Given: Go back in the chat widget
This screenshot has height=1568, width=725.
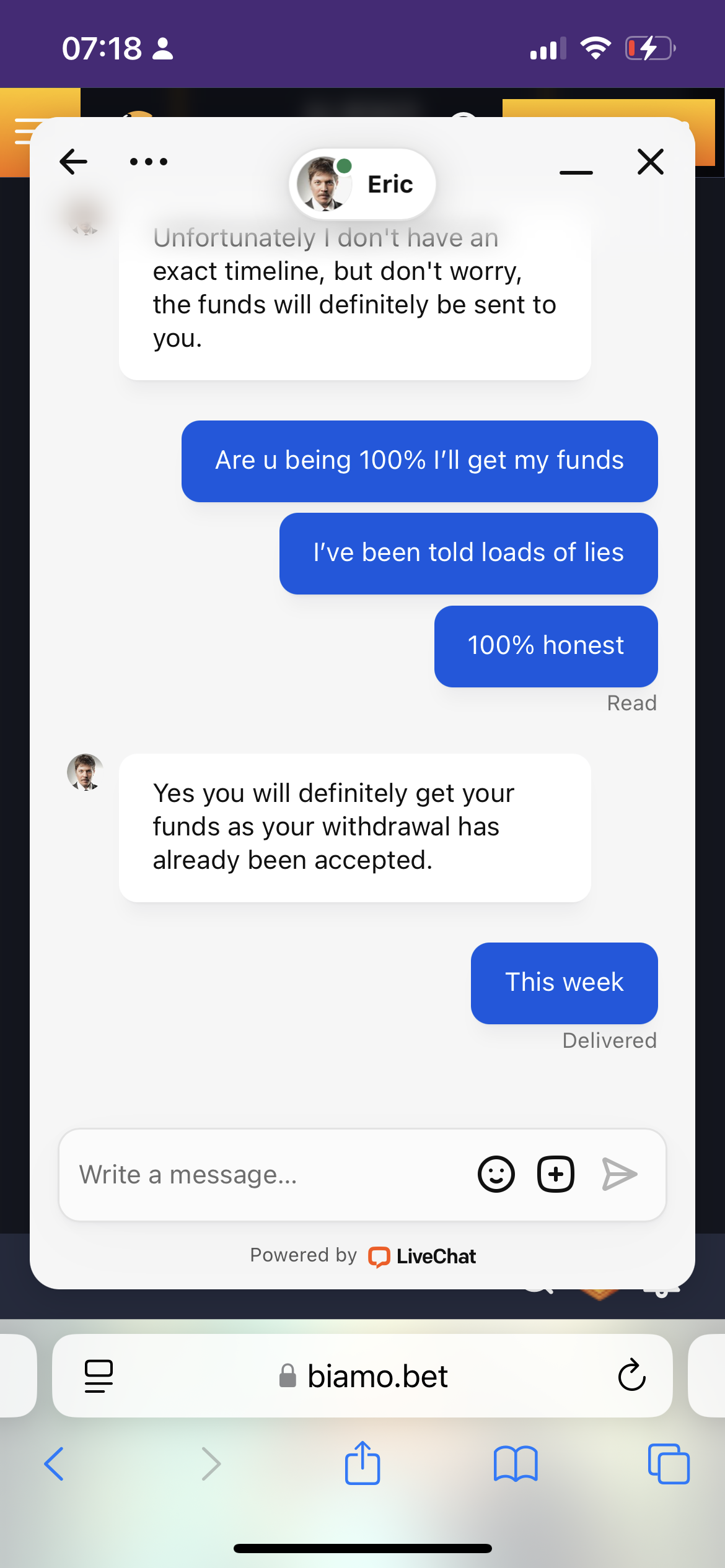Looking at the screenshot, I should [x=73, y=162].
